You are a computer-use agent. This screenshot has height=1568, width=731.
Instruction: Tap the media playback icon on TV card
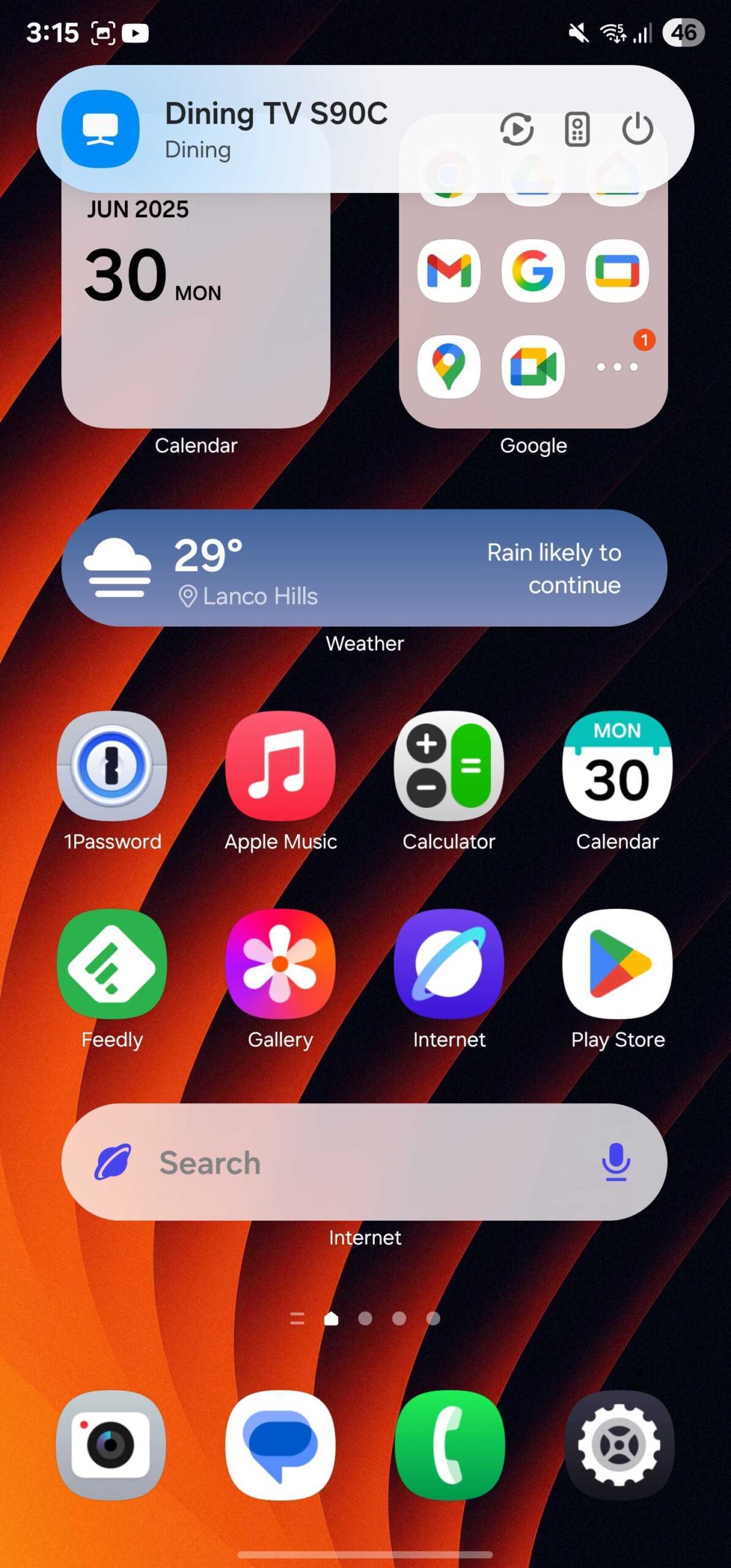[516, 129]
